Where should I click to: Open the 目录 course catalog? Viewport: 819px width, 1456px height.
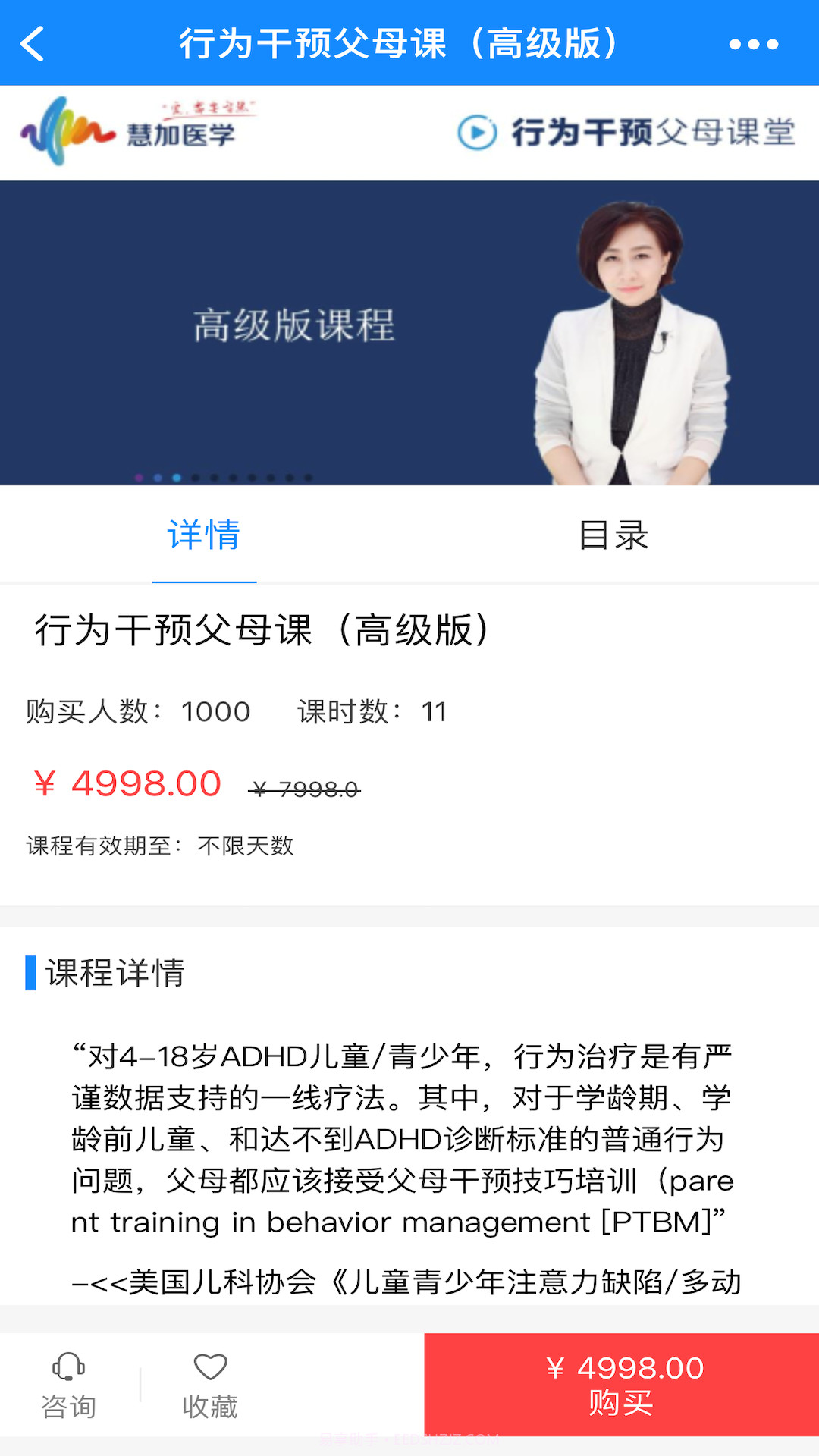pyautogui.click(x=613, y=536)
